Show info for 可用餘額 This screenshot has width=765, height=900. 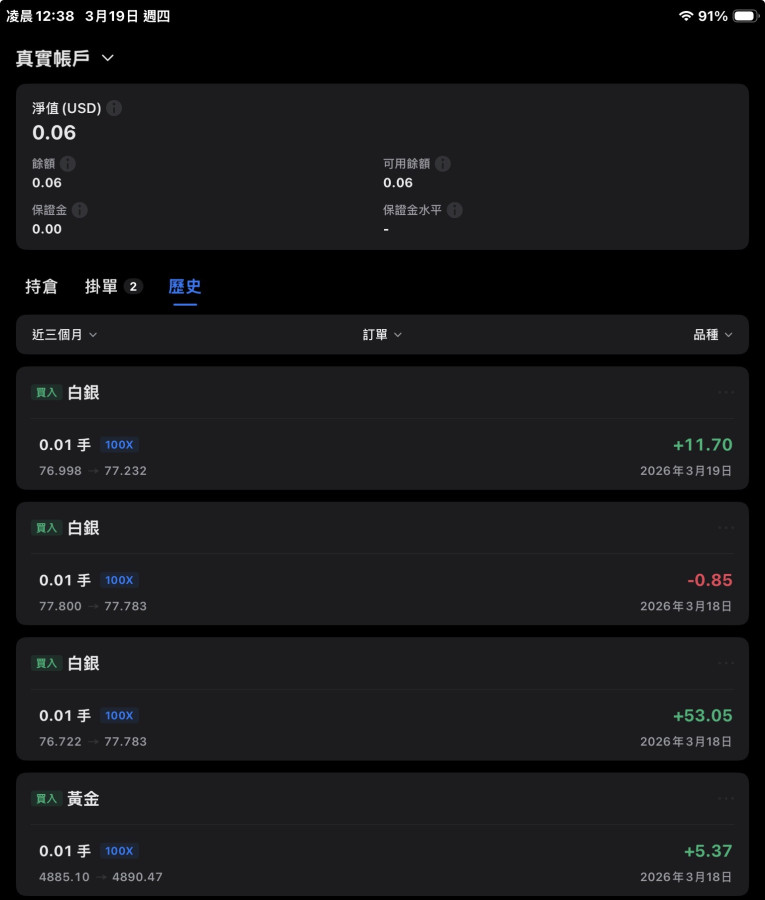443,164
